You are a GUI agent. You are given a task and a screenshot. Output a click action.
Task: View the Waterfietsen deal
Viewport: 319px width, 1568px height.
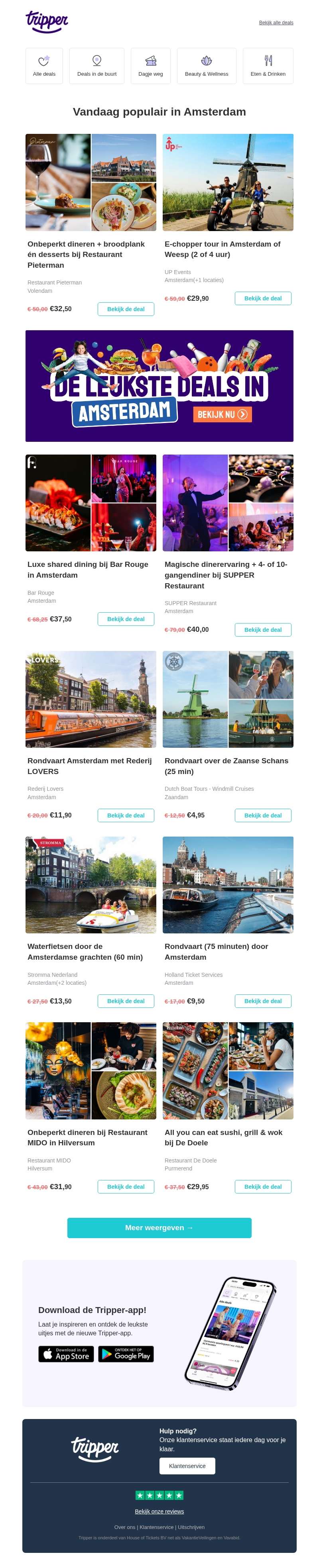click(x=126, y=1001)
